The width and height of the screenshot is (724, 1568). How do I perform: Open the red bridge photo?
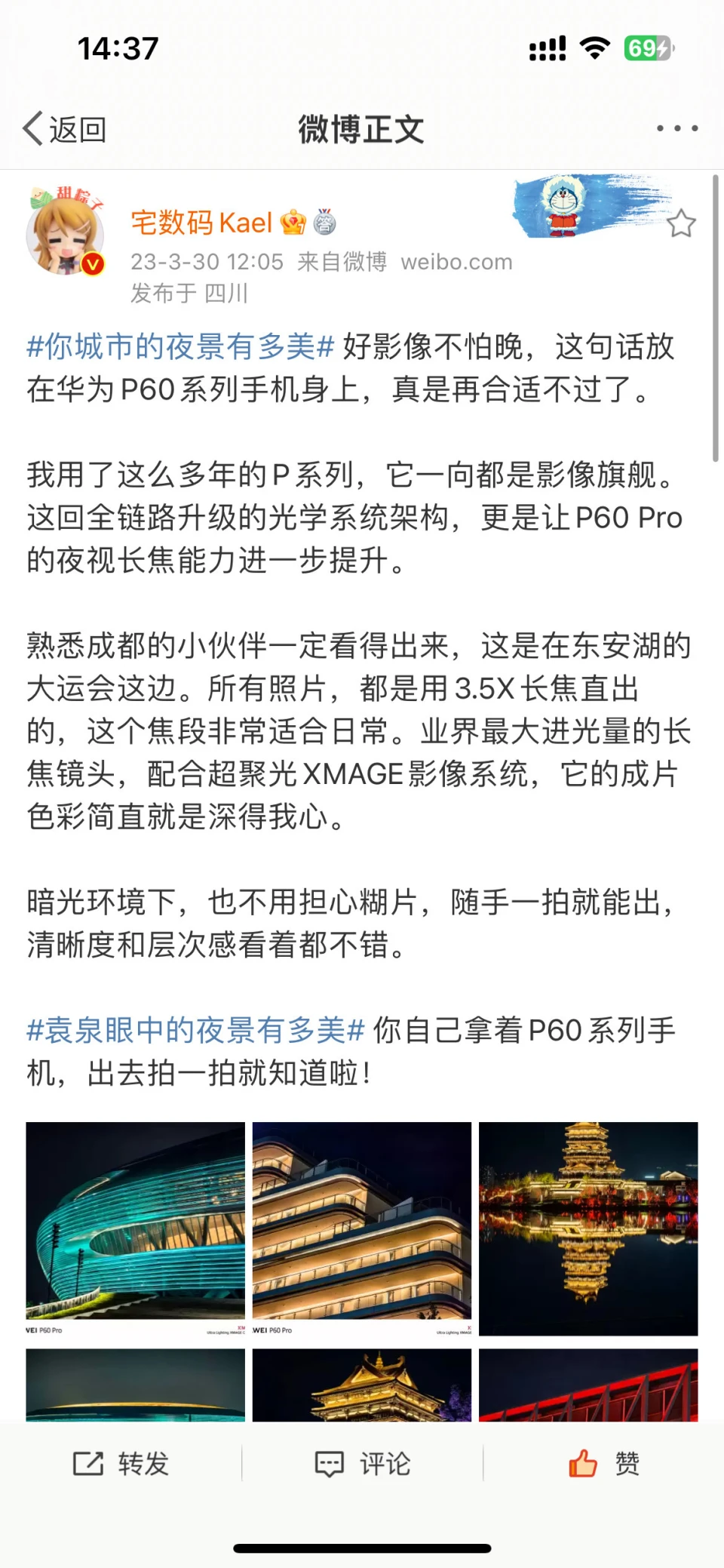pos(588,1385)
